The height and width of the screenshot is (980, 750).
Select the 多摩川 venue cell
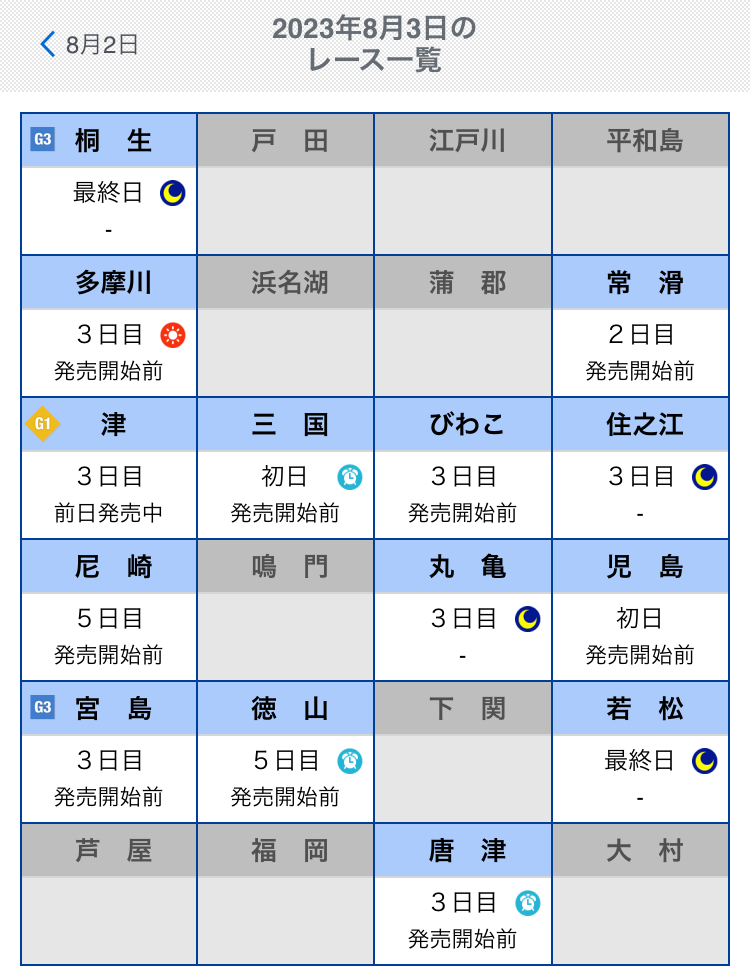point(109,283)
